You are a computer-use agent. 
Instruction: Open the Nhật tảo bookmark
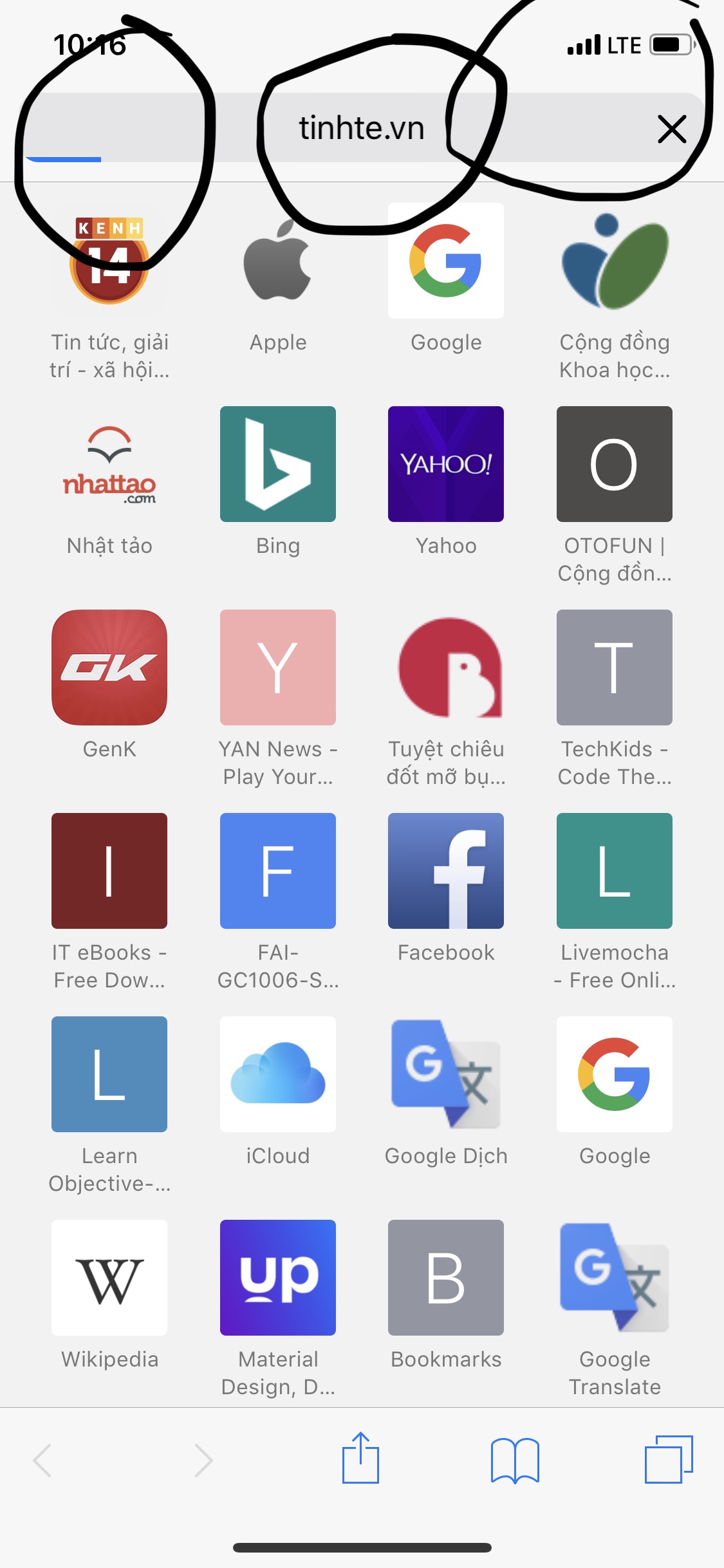tap(109, 464)
